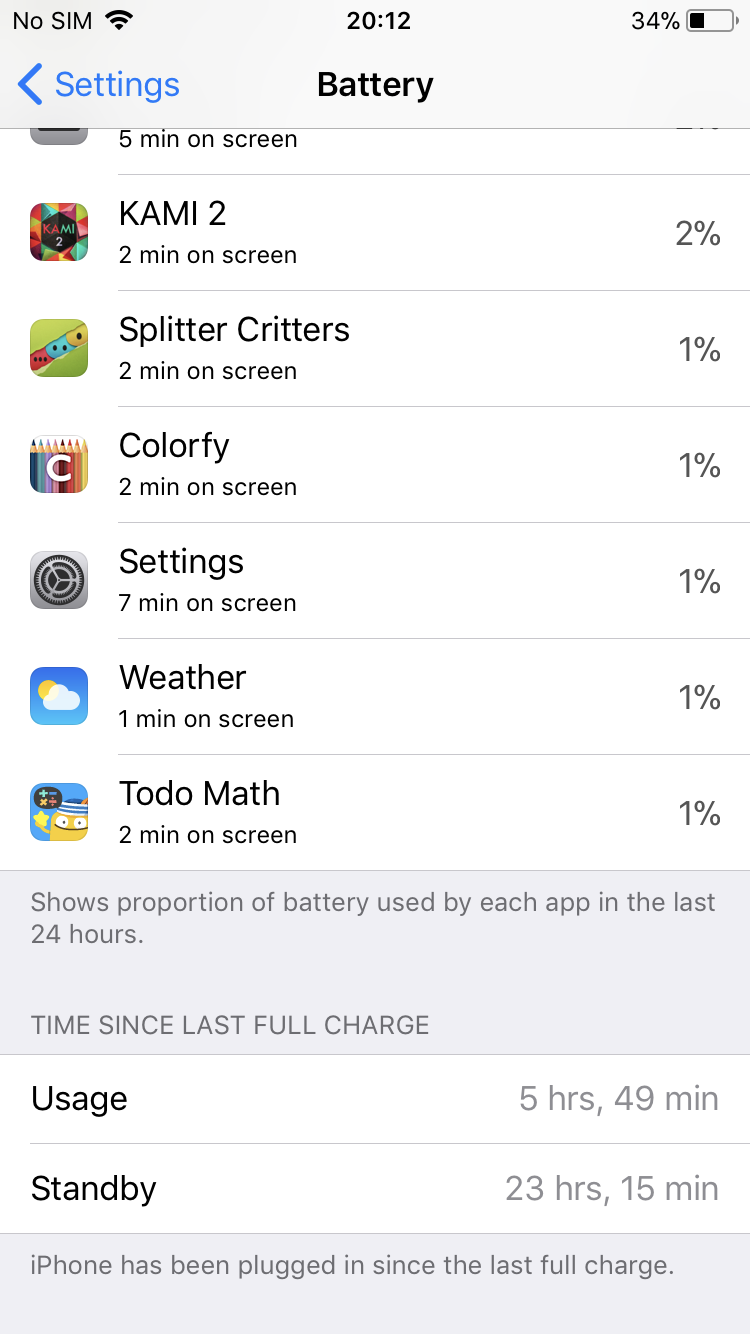Tap the Colorfy battery usage row
The width and height of the screenshot is (750, 1334).
click(x=375, y=465)
